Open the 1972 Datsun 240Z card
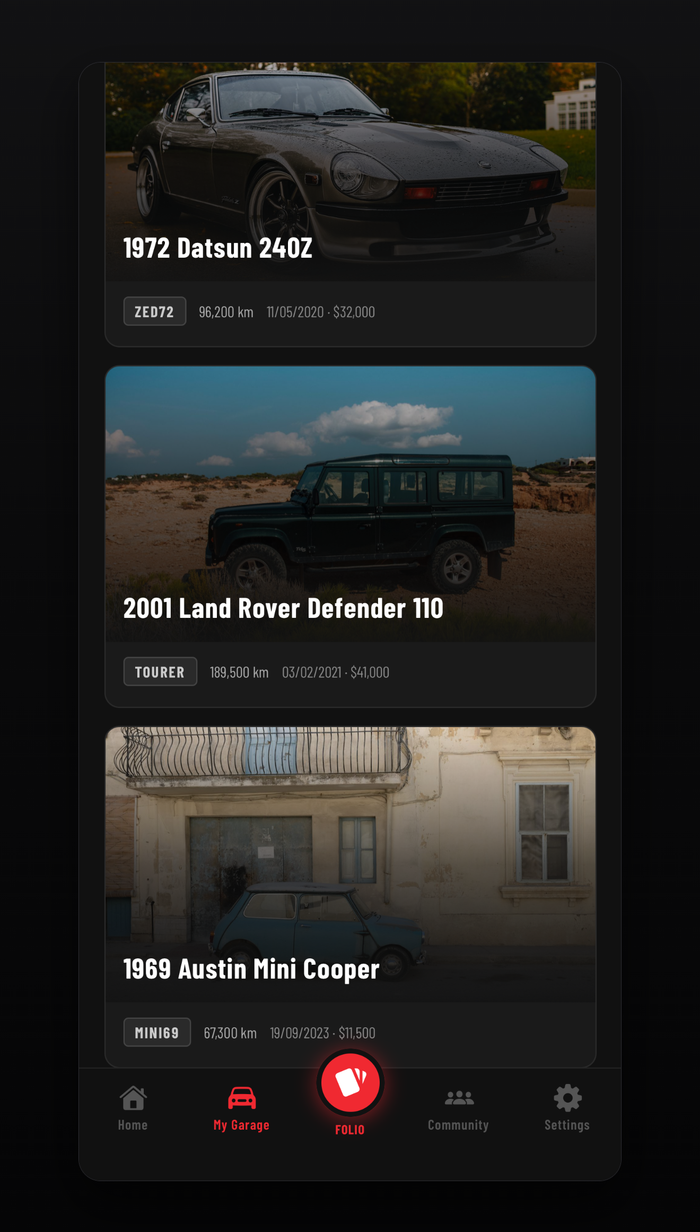Image resolution: width=700 pixels, height=1232 pixels. pos(350,205)
